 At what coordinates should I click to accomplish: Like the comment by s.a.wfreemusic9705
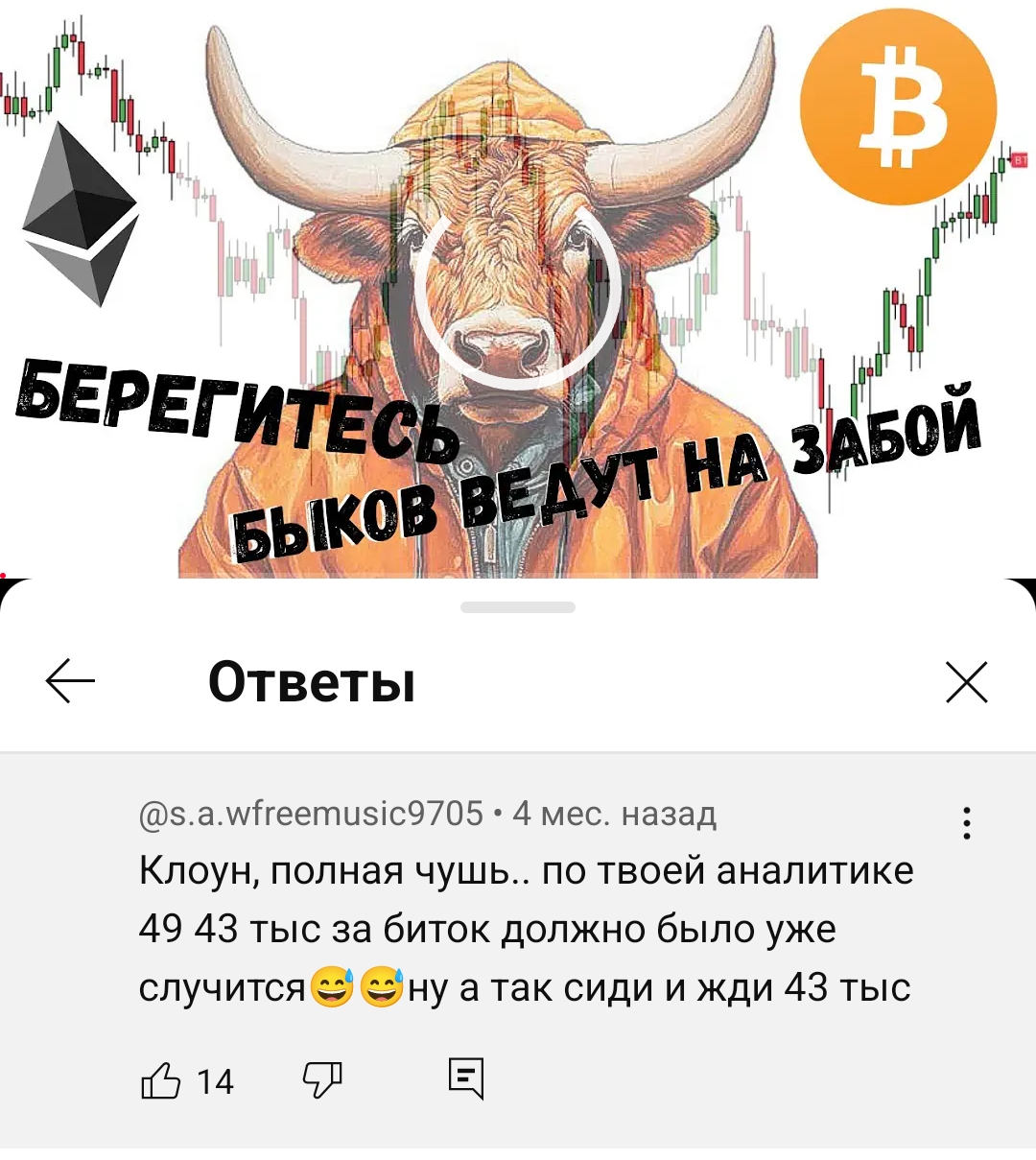[161, 1081]
